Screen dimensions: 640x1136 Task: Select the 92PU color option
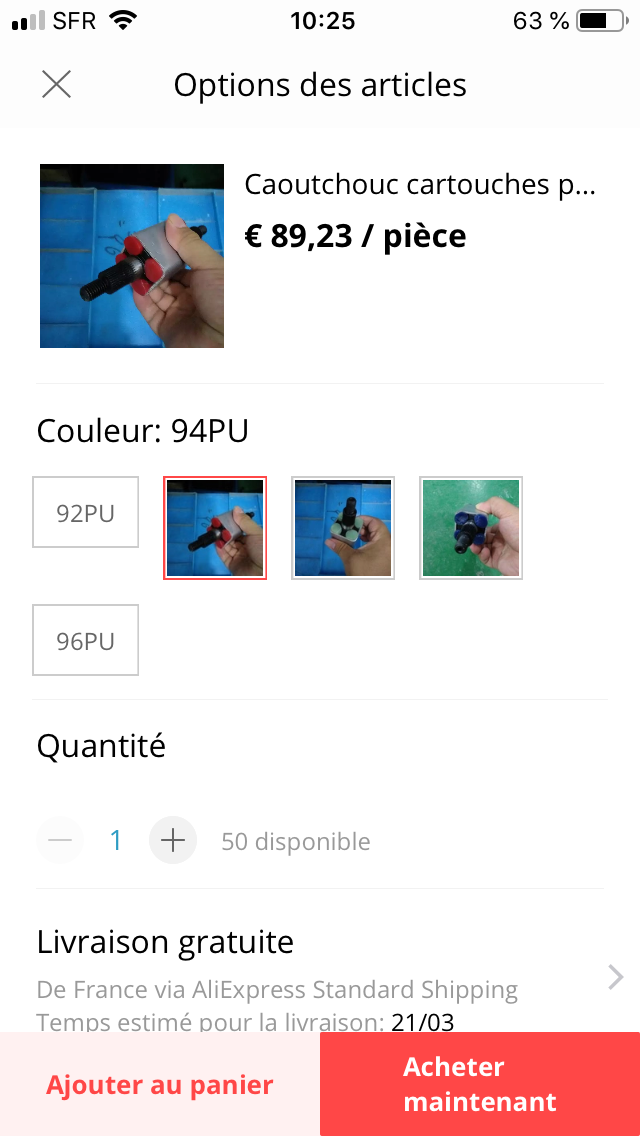[x=86, y=512]
